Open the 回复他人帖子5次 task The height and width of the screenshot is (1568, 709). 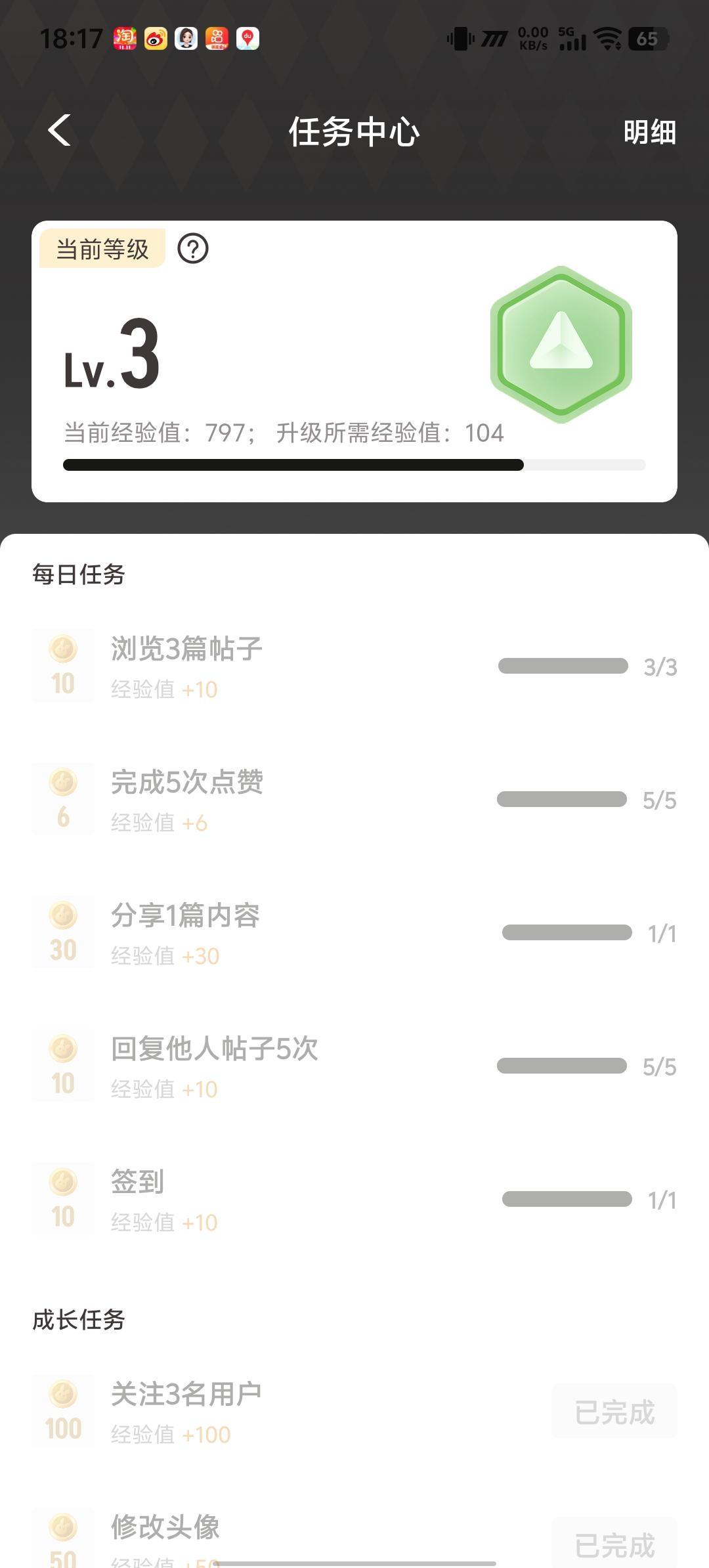tap(214, 1049)
